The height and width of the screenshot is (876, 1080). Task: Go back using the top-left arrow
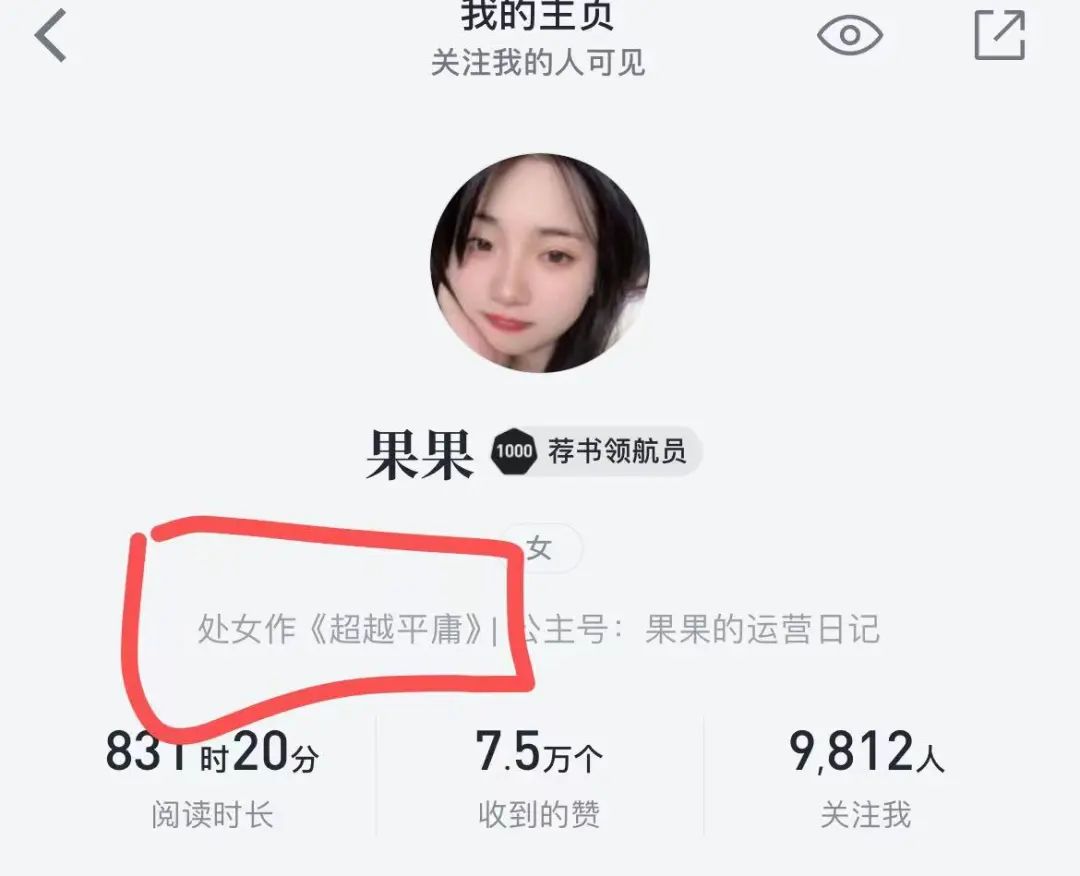(x=50, y=36)
